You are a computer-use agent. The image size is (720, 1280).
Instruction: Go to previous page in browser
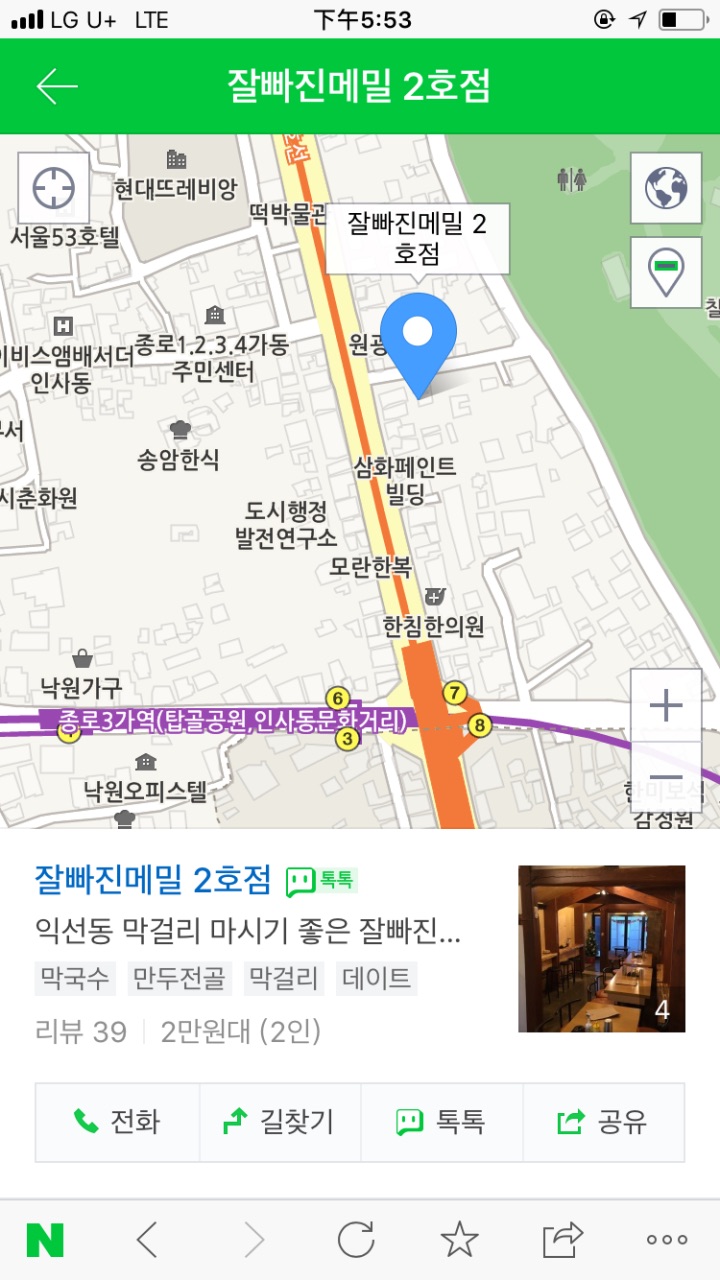tap(148, 1241)
